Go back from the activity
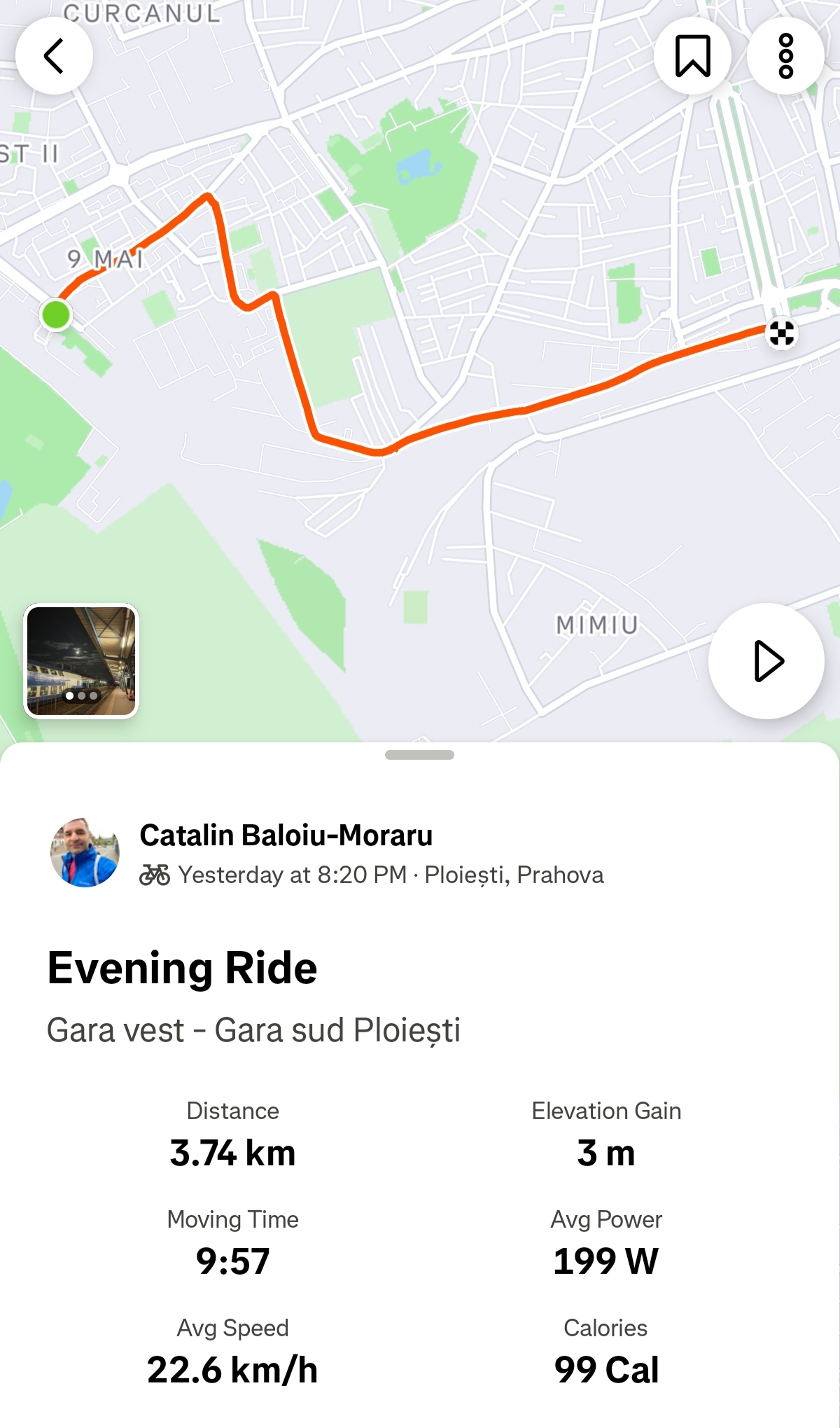 (54, 56)
